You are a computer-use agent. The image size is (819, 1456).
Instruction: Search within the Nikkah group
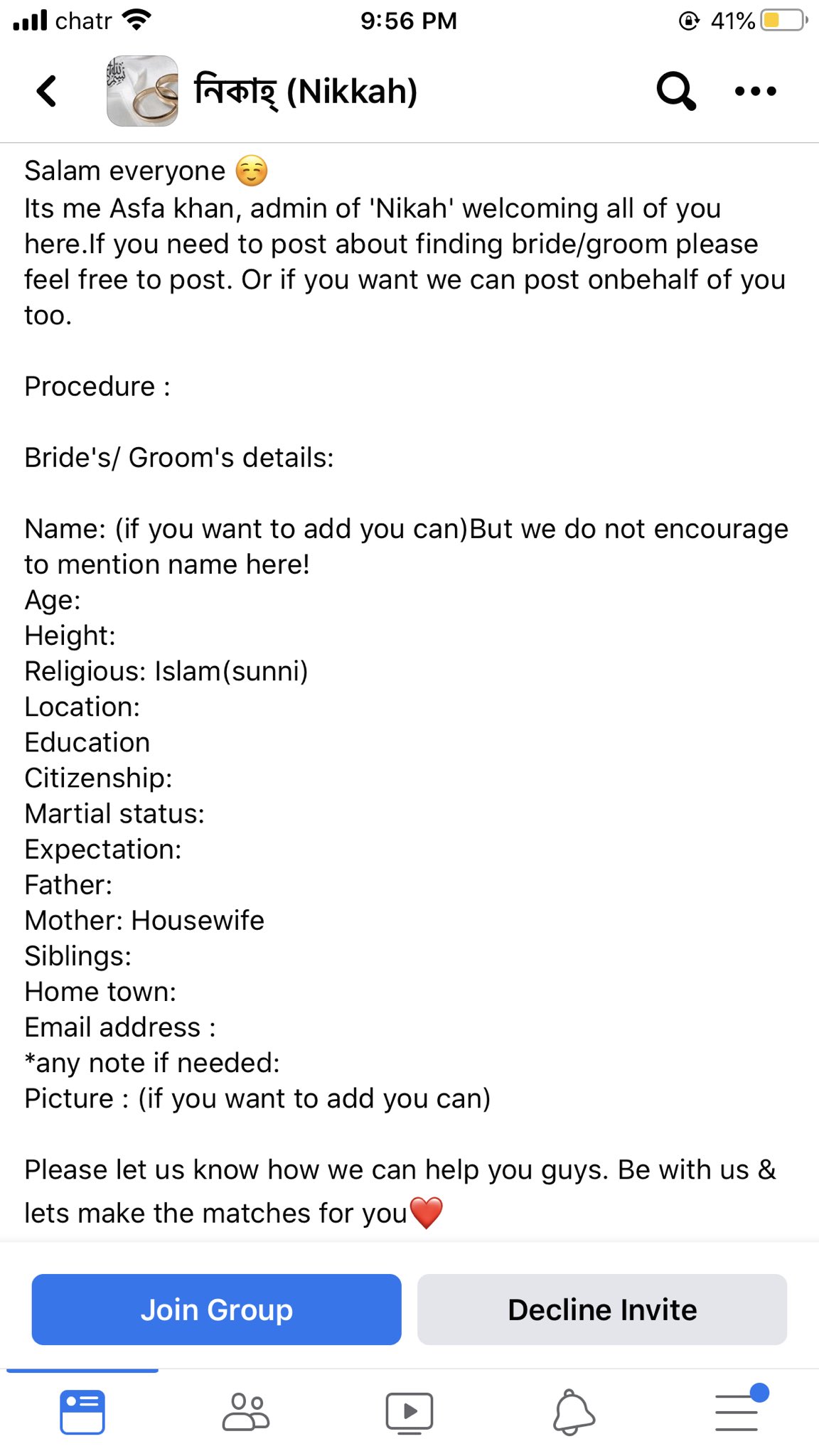click(x=675, y=91)
